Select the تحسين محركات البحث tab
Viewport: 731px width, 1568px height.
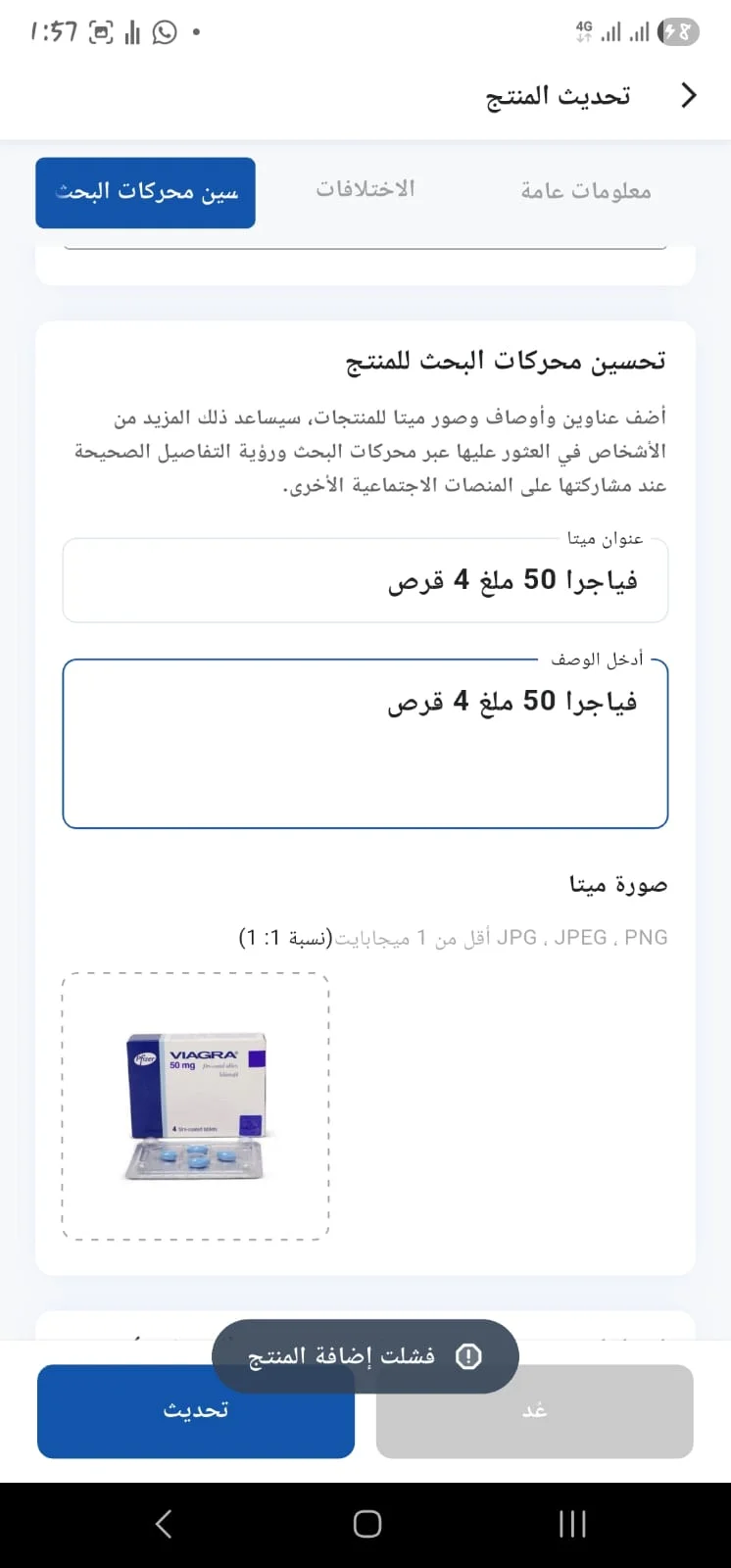point(146,193)
